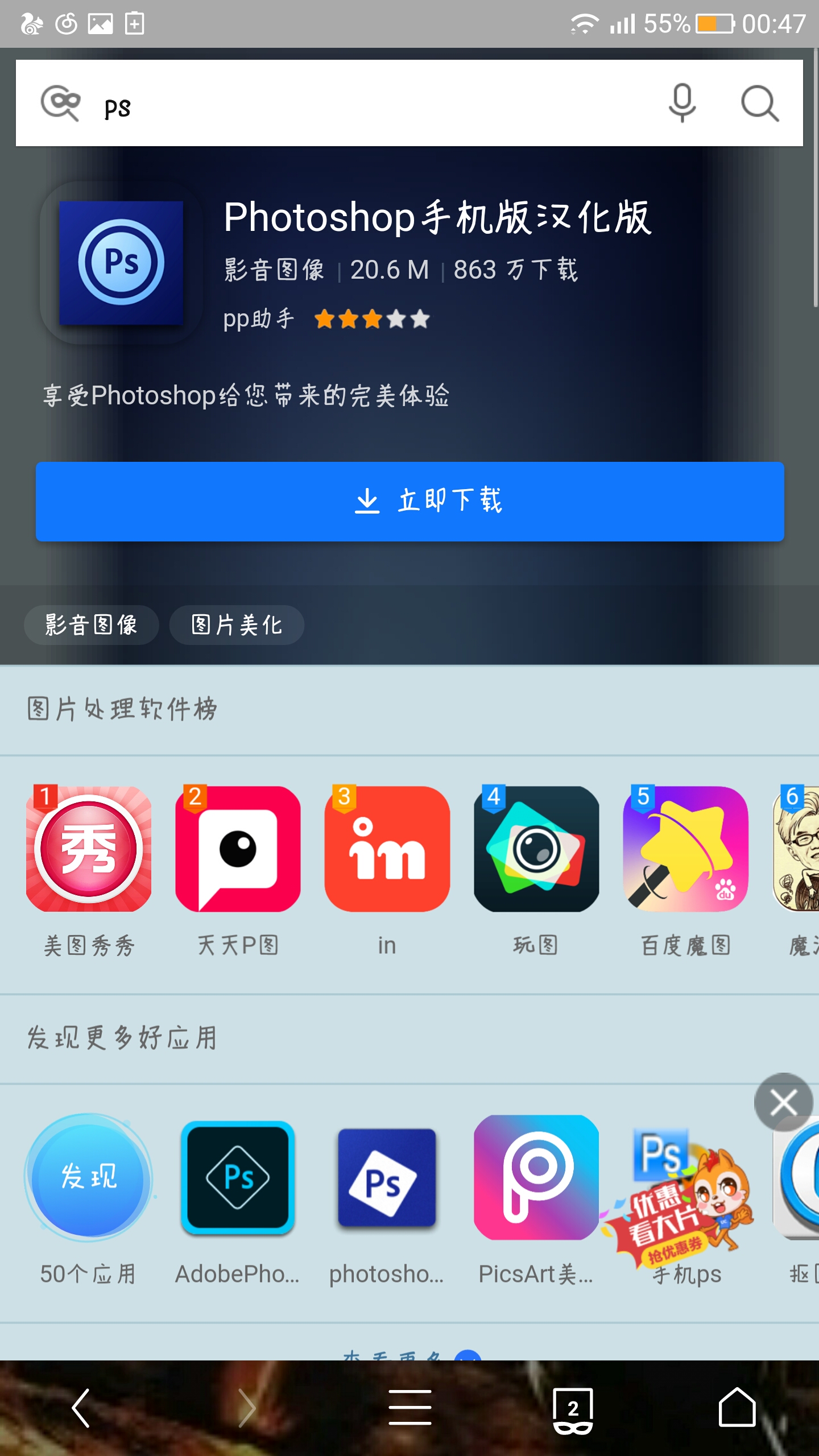The width and height of the screenshot is (819, 1456).
Task: Open the browser menu with three lines
Action: tap(409, 1407)
